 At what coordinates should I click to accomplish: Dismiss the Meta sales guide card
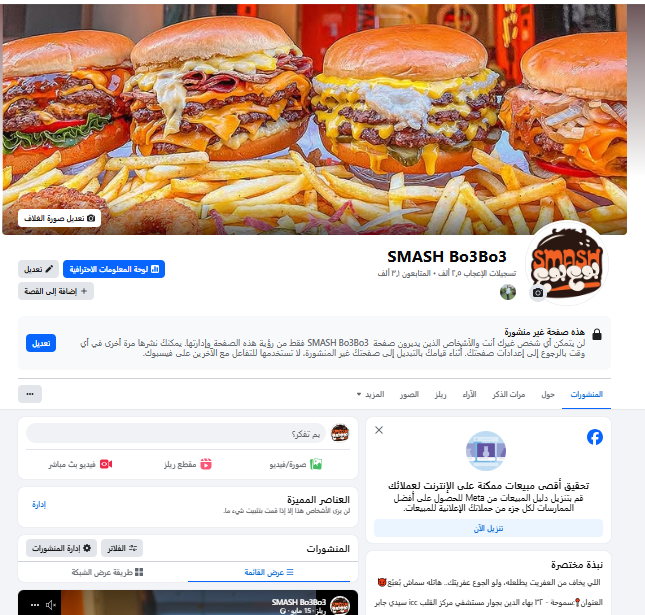(x=379, y=430)
